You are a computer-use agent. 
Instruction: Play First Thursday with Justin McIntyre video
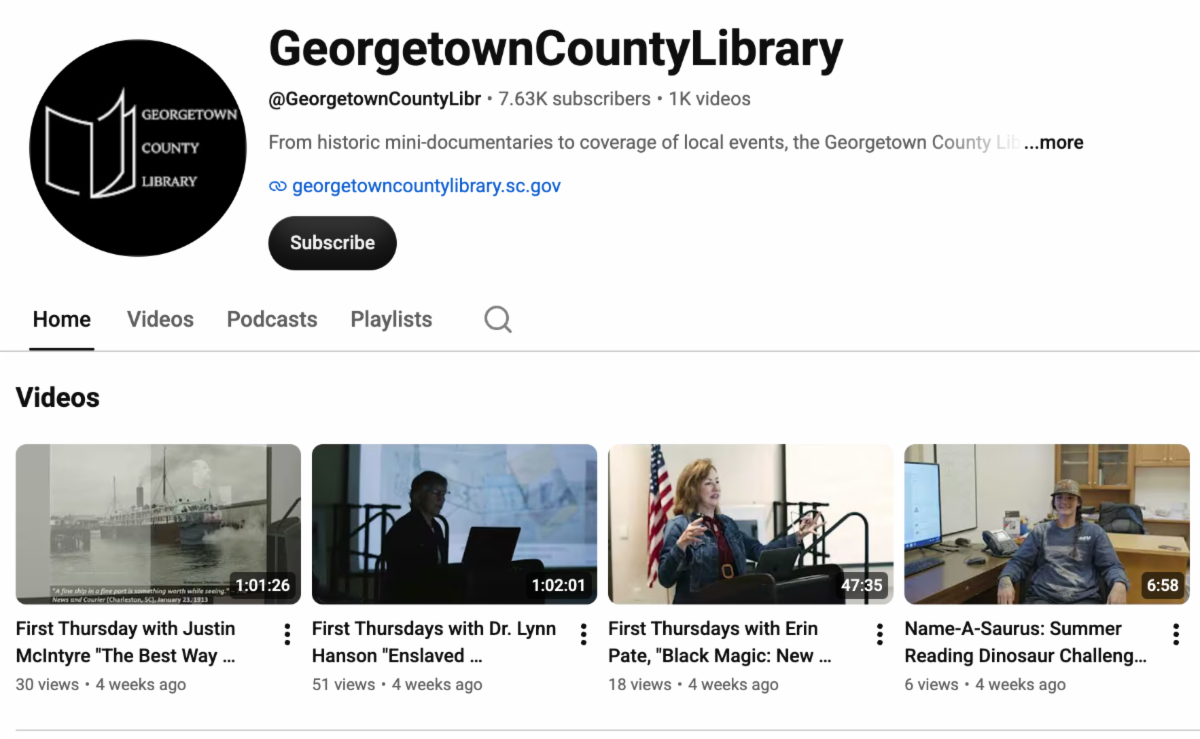click(x=158, y=524)
